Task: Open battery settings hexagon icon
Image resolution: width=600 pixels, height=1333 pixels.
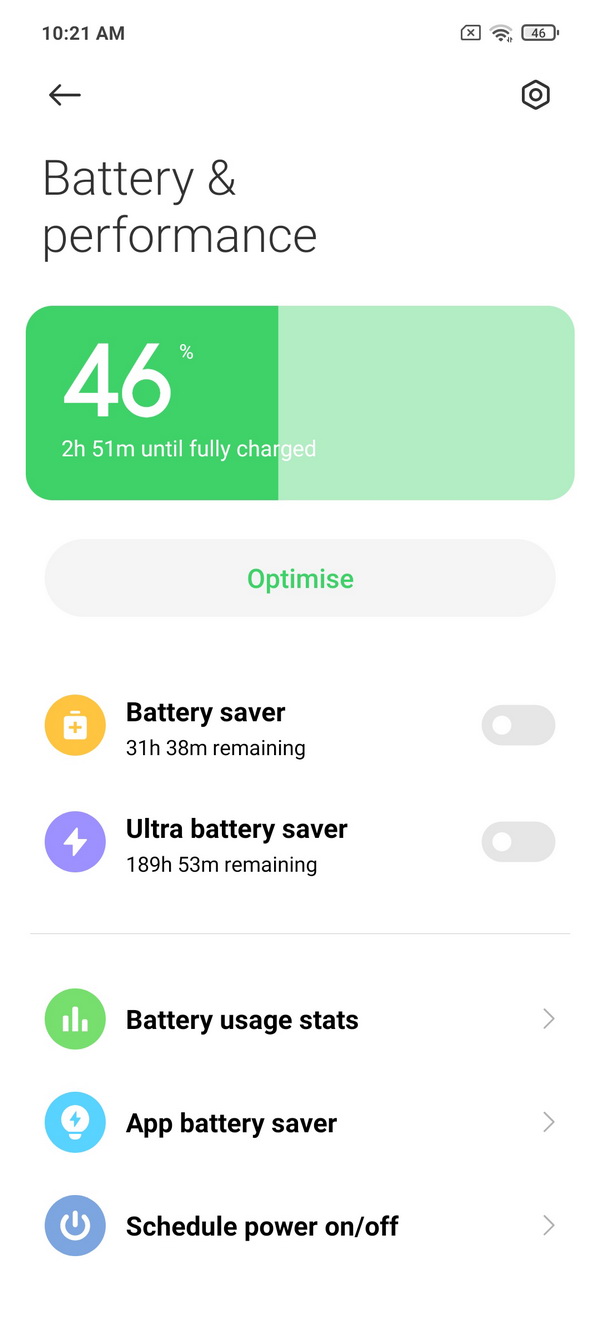Action: 536,95
